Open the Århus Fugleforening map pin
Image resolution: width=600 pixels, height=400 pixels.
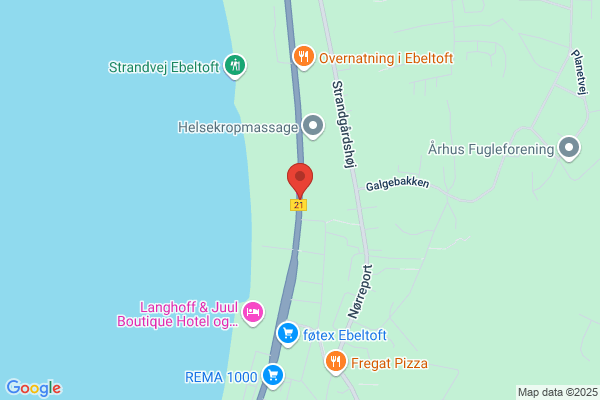click(569, 148)
